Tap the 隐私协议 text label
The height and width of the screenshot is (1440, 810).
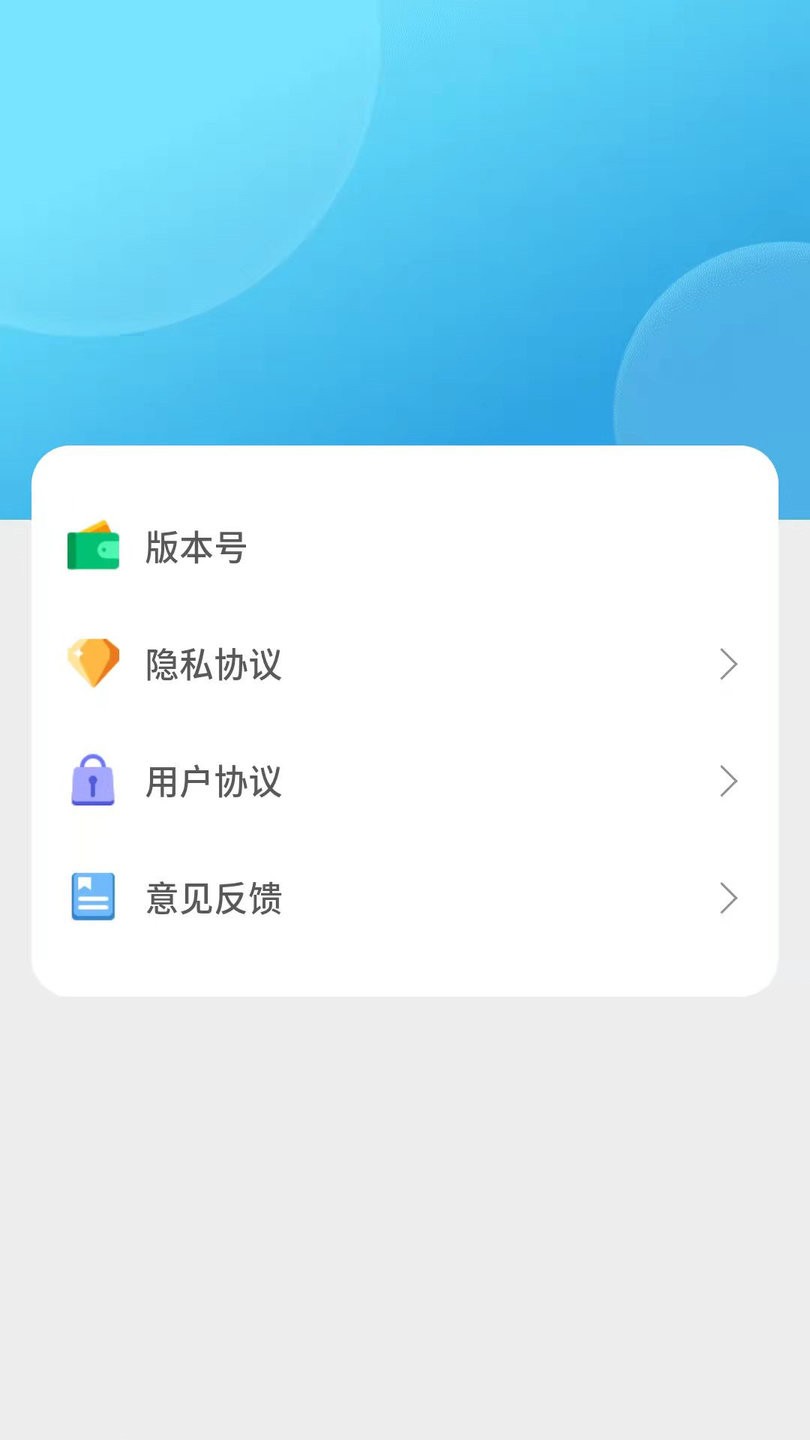click(x=215, y=664)
